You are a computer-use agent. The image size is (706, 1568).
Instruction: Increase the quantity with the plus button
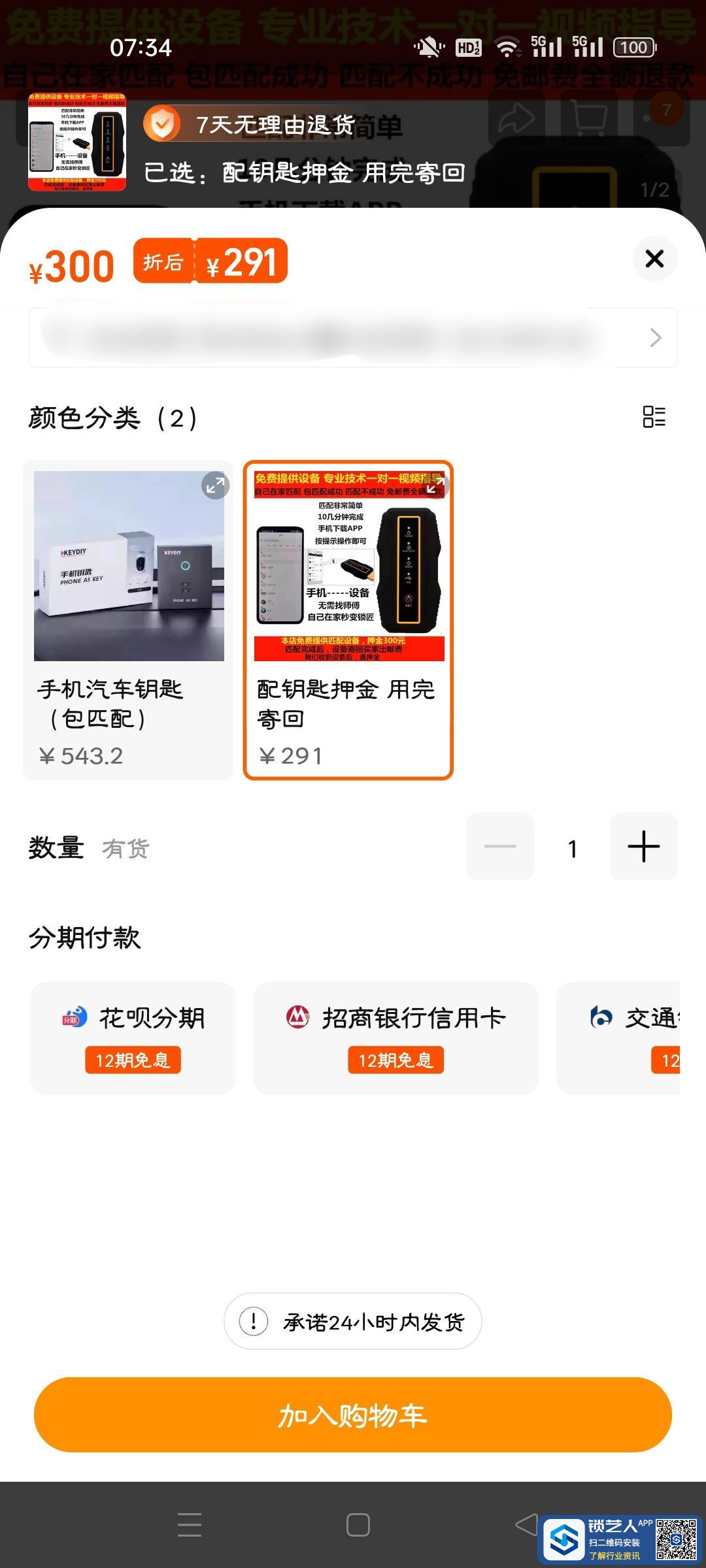click(x=643, y=847)
